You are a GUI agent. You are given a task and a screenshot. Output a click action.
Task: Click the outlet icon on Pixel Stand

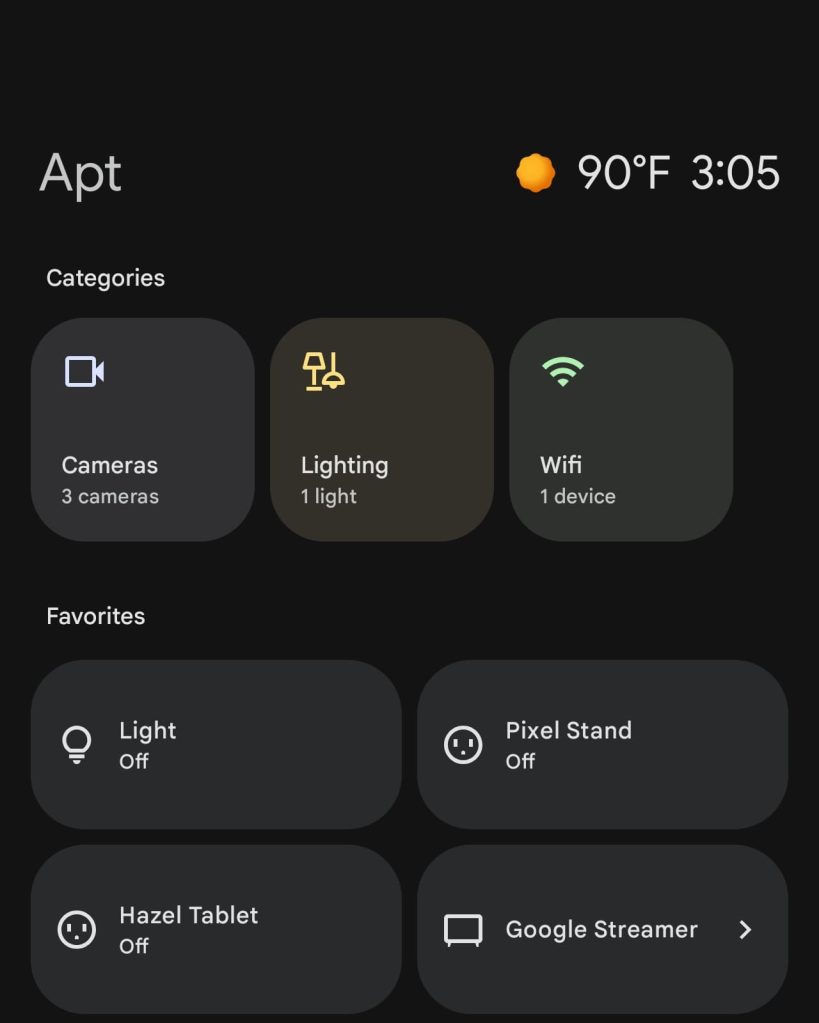461,745
